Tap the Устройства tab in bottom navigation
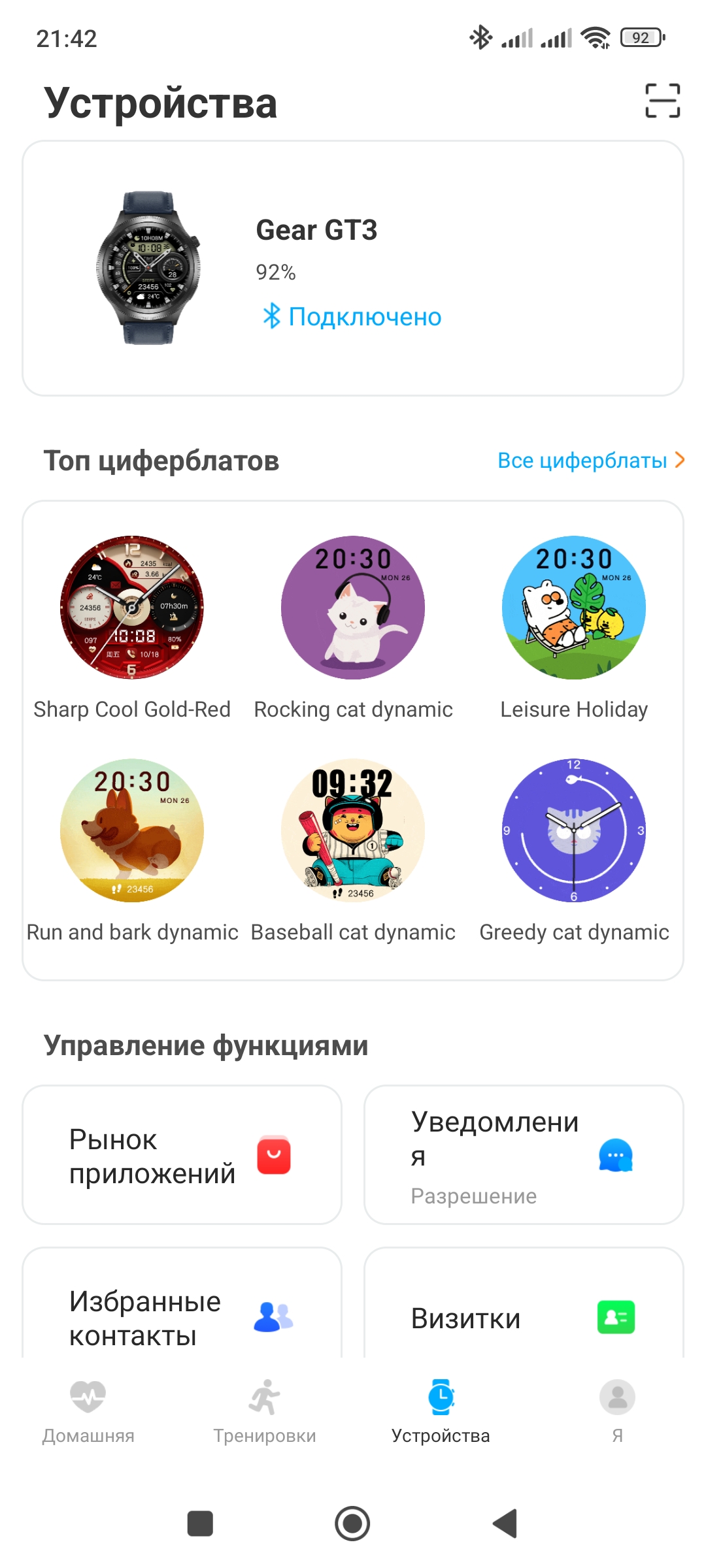The width and height of the screenshot is (706, 1568). tap(441, 1411)
